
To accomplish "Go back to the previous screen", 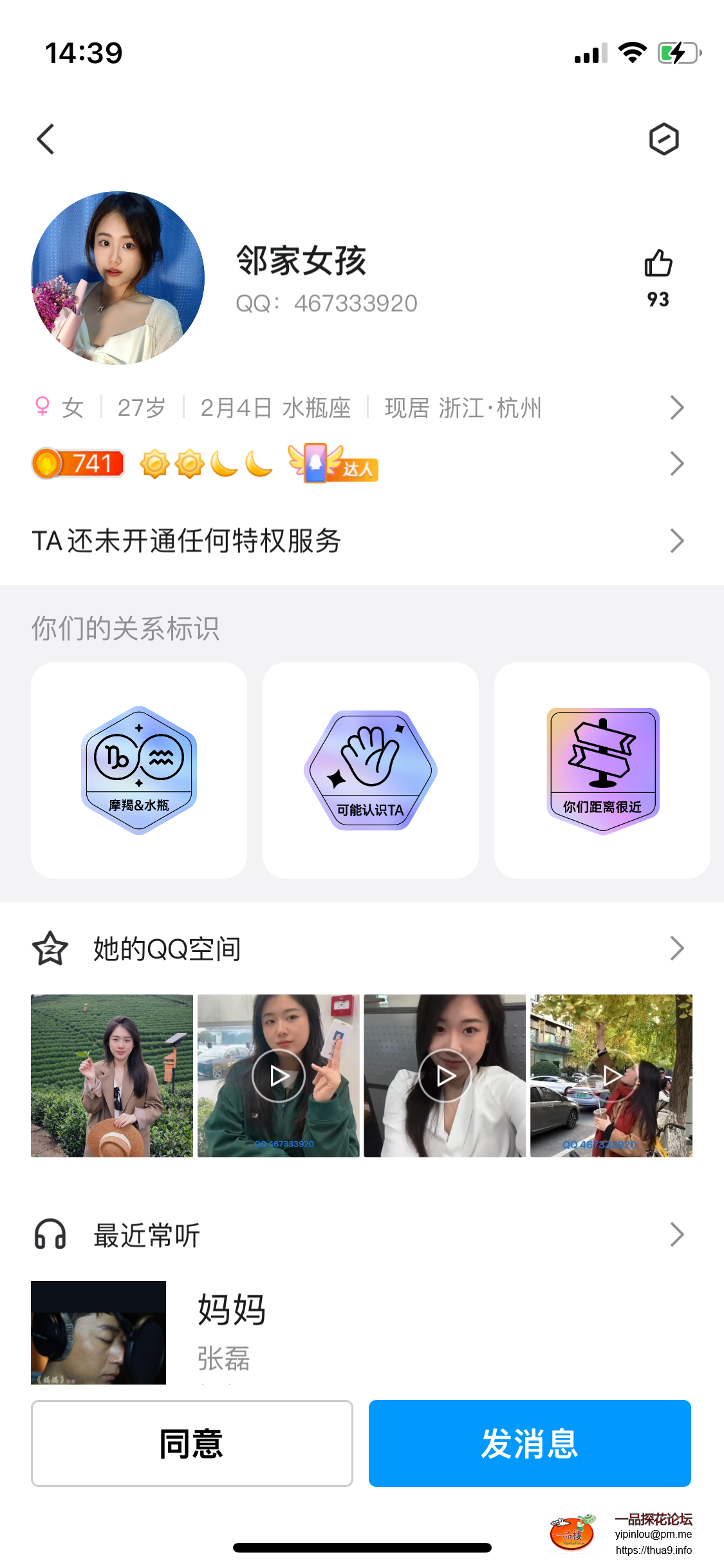I will click(46, 139).
